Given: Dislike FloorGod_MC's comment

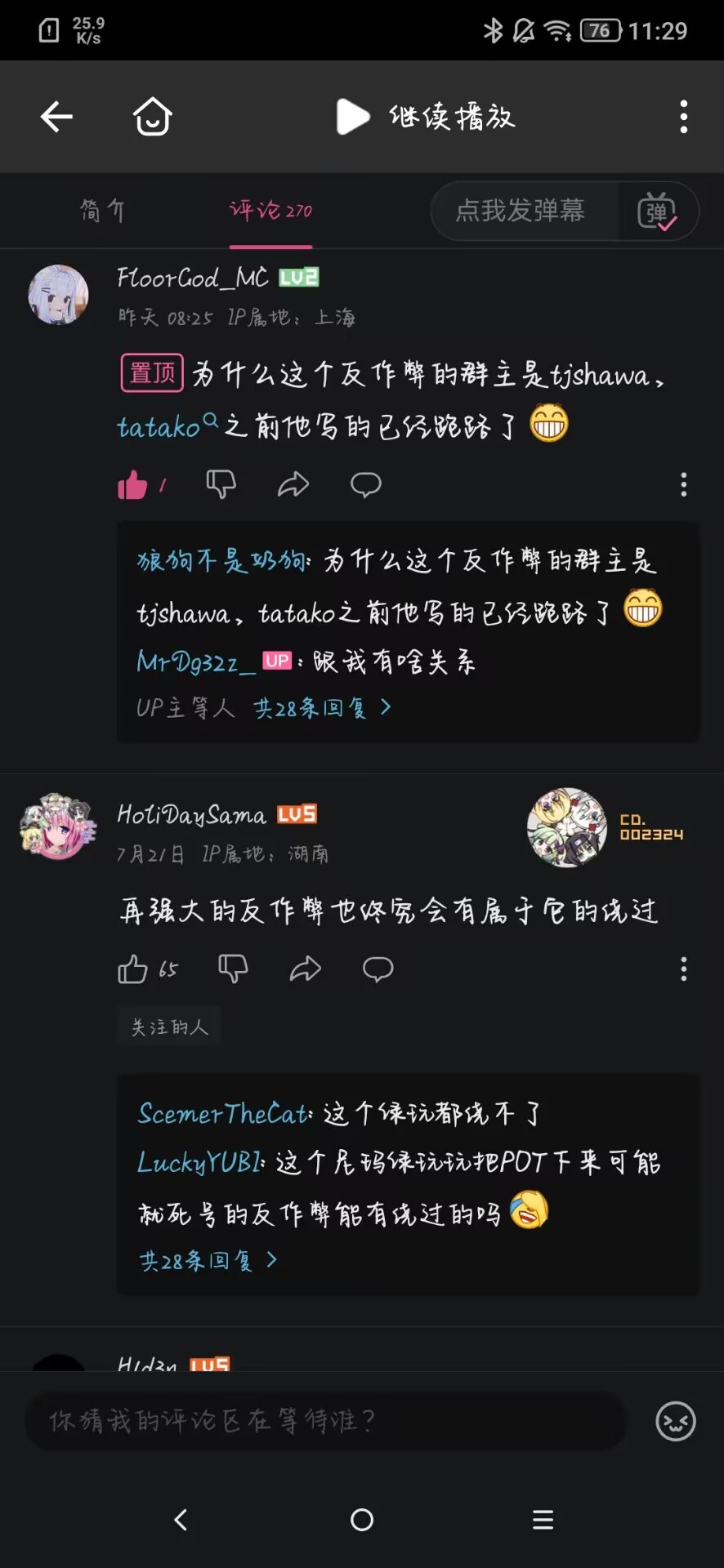Looking at the screenshot, I should click(221, 484).
